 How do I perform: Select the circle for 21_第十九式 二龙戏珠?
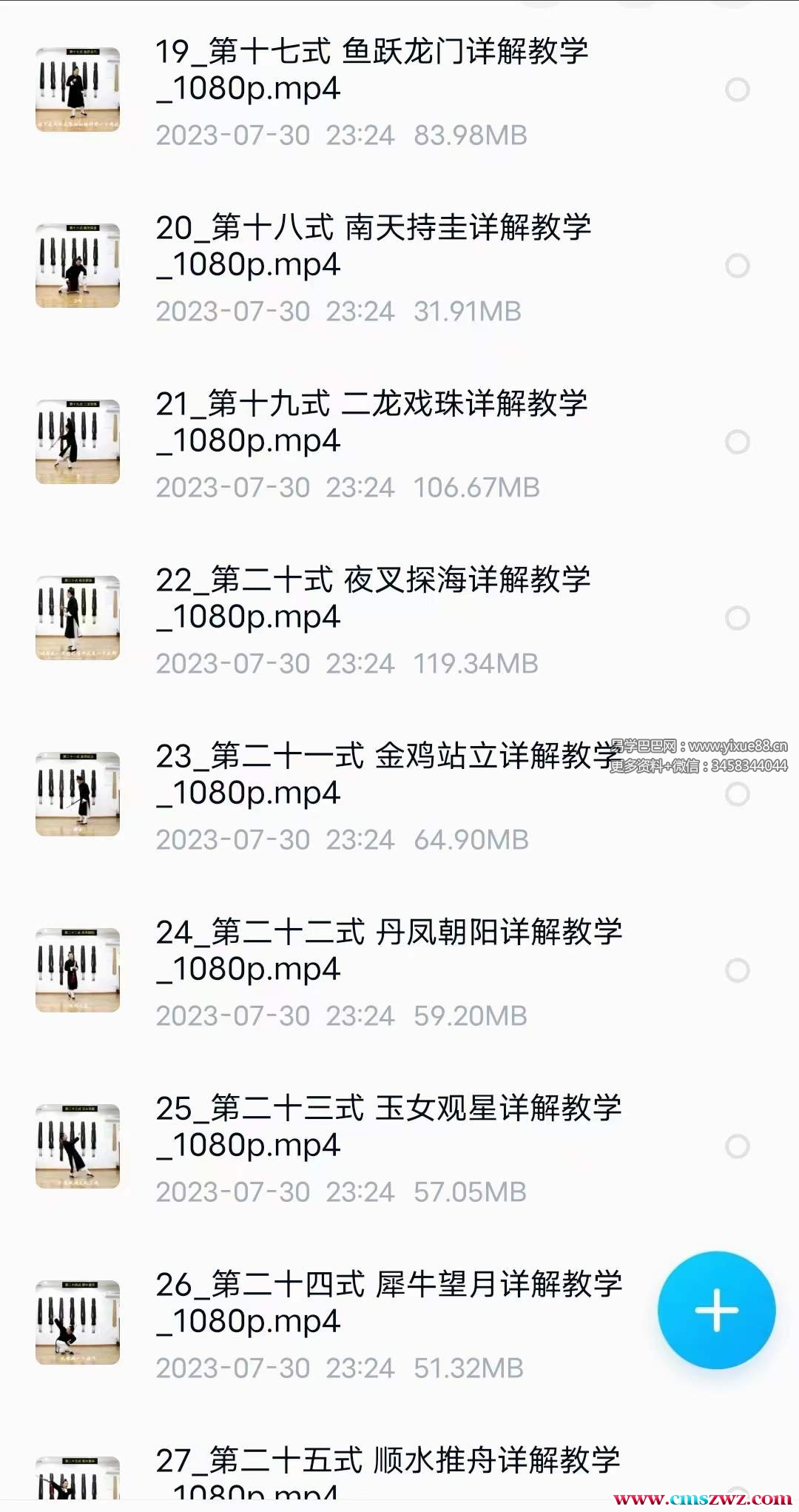tap(737, 442)
